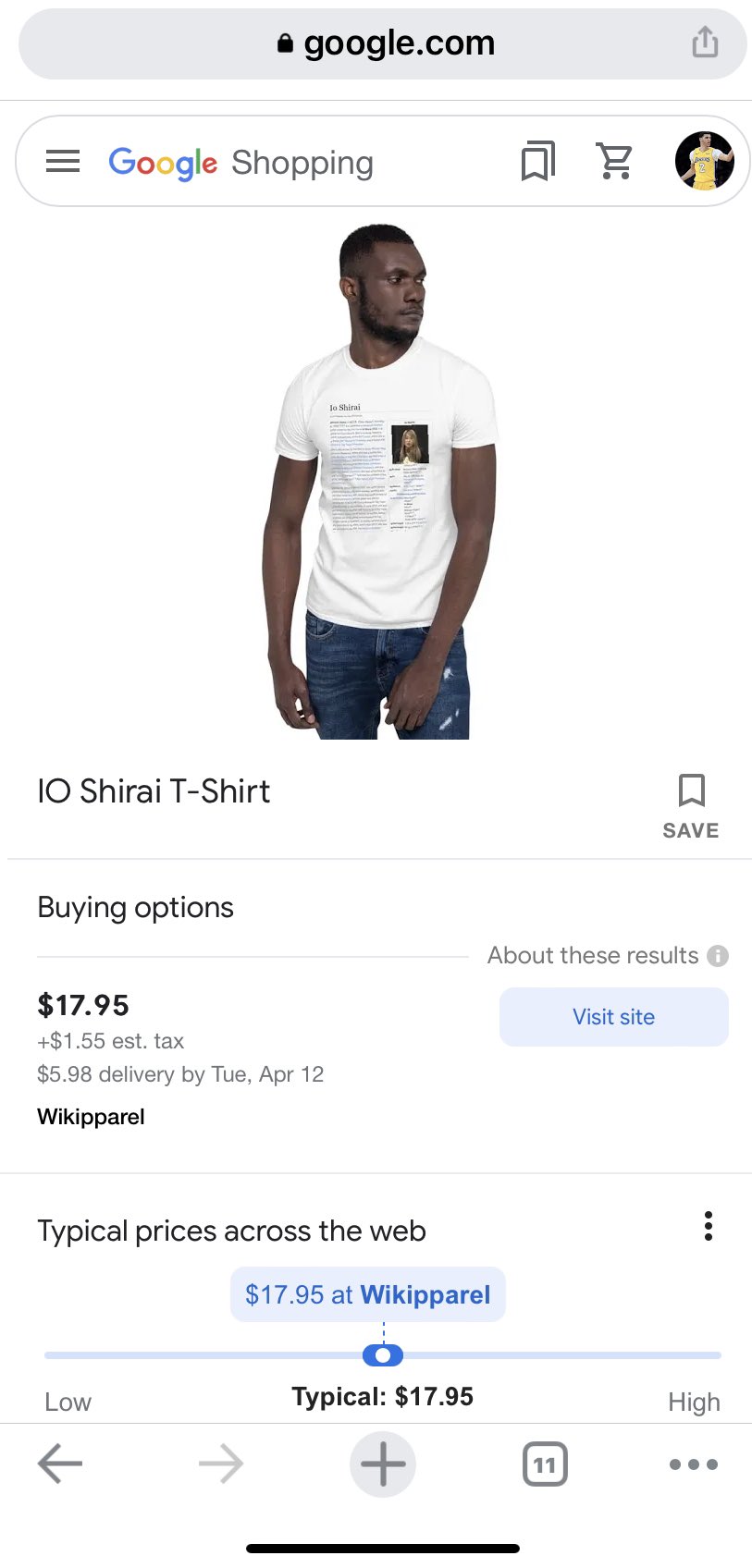752x1568 pixels.
Task: Go back to the previous page
Action: point(61,1464)
